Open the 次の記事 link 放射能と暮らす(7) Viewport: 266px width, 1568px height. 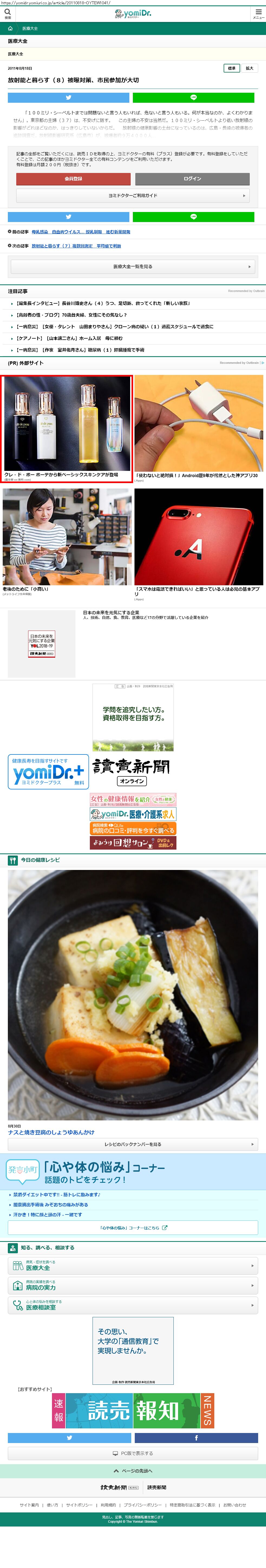76,246
